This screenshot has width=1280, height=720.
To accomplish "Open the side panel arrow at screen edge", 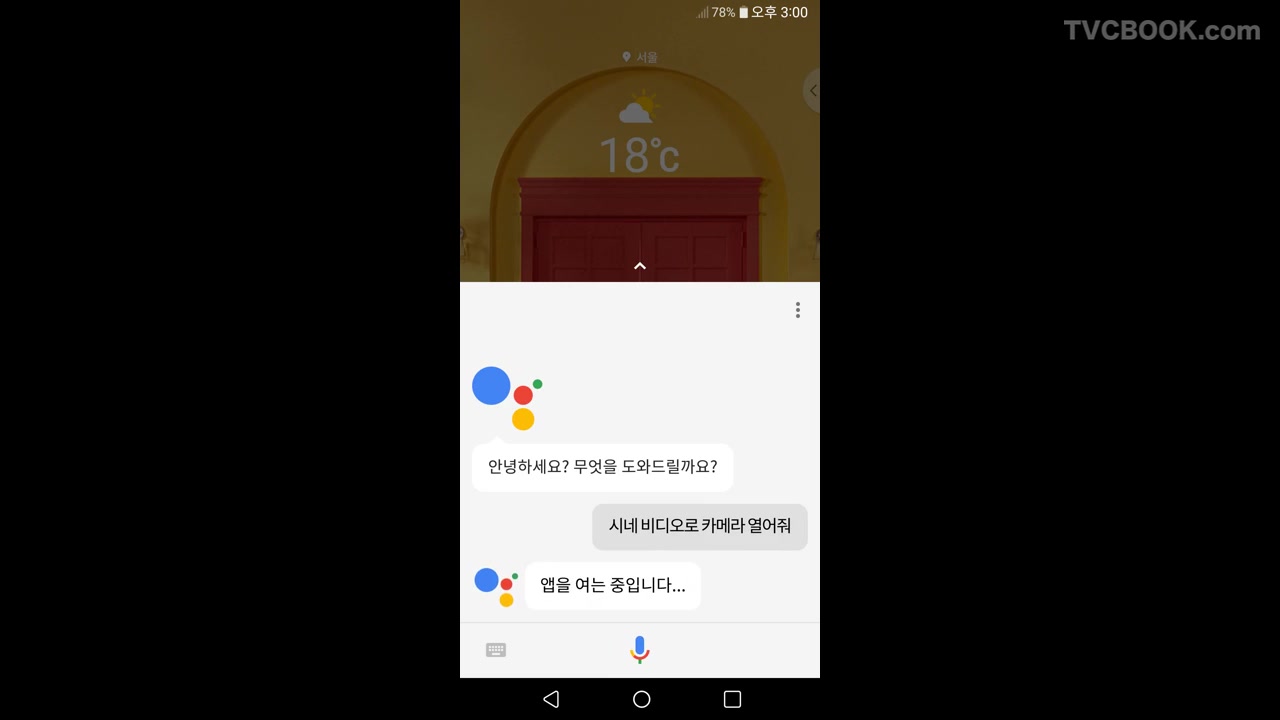I will click(812, 91).
